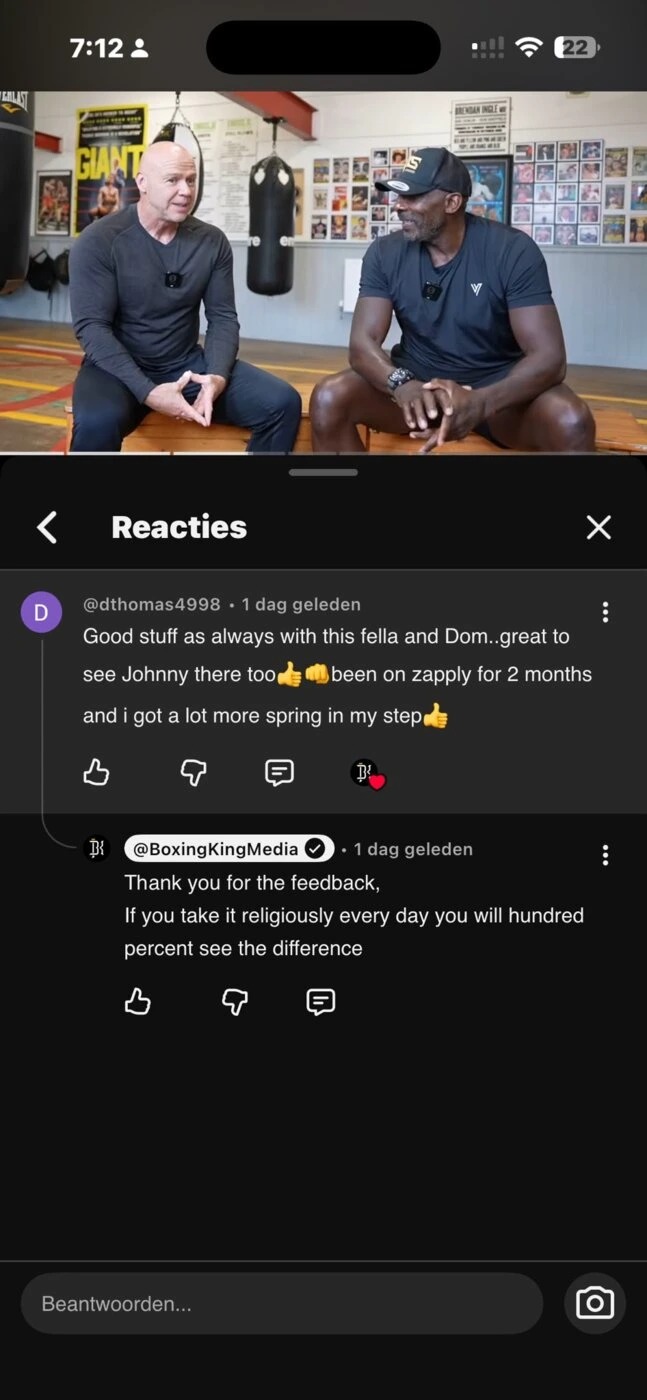Tap the video player at the top

tap(323, 272)
